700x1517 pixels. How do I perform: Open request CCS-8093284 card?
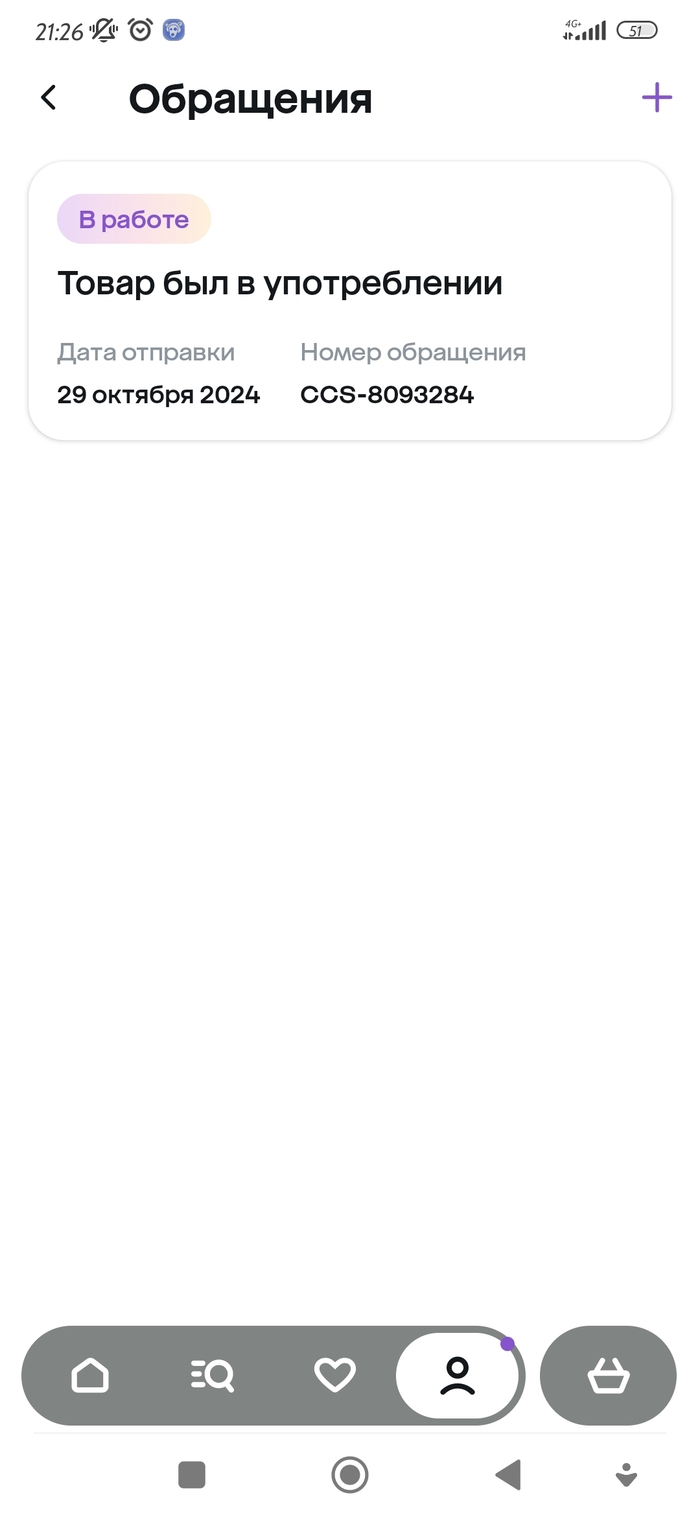coord(349,300)
